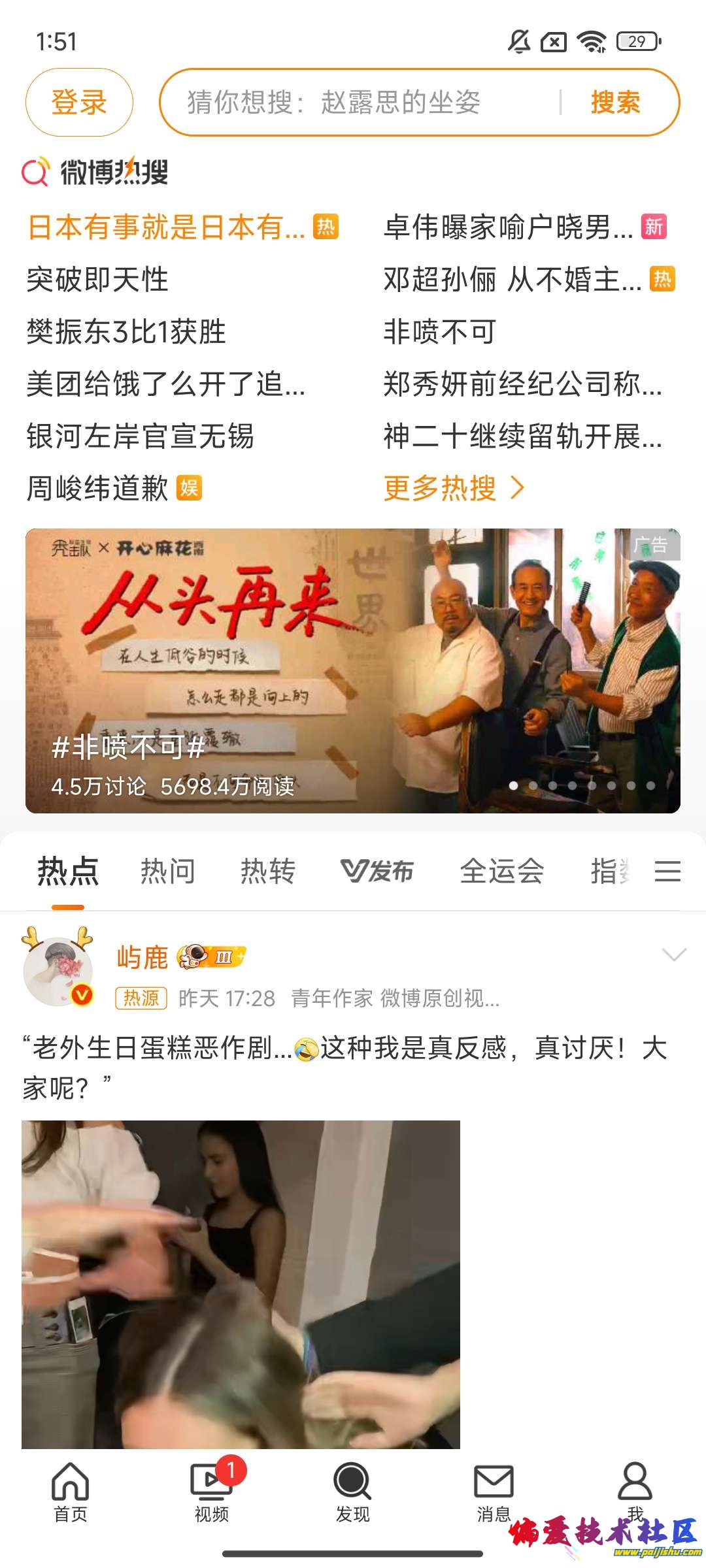Switch to the 热转 tab
The width and height of the screenshot is (706, 1568).
coord(268,871)
